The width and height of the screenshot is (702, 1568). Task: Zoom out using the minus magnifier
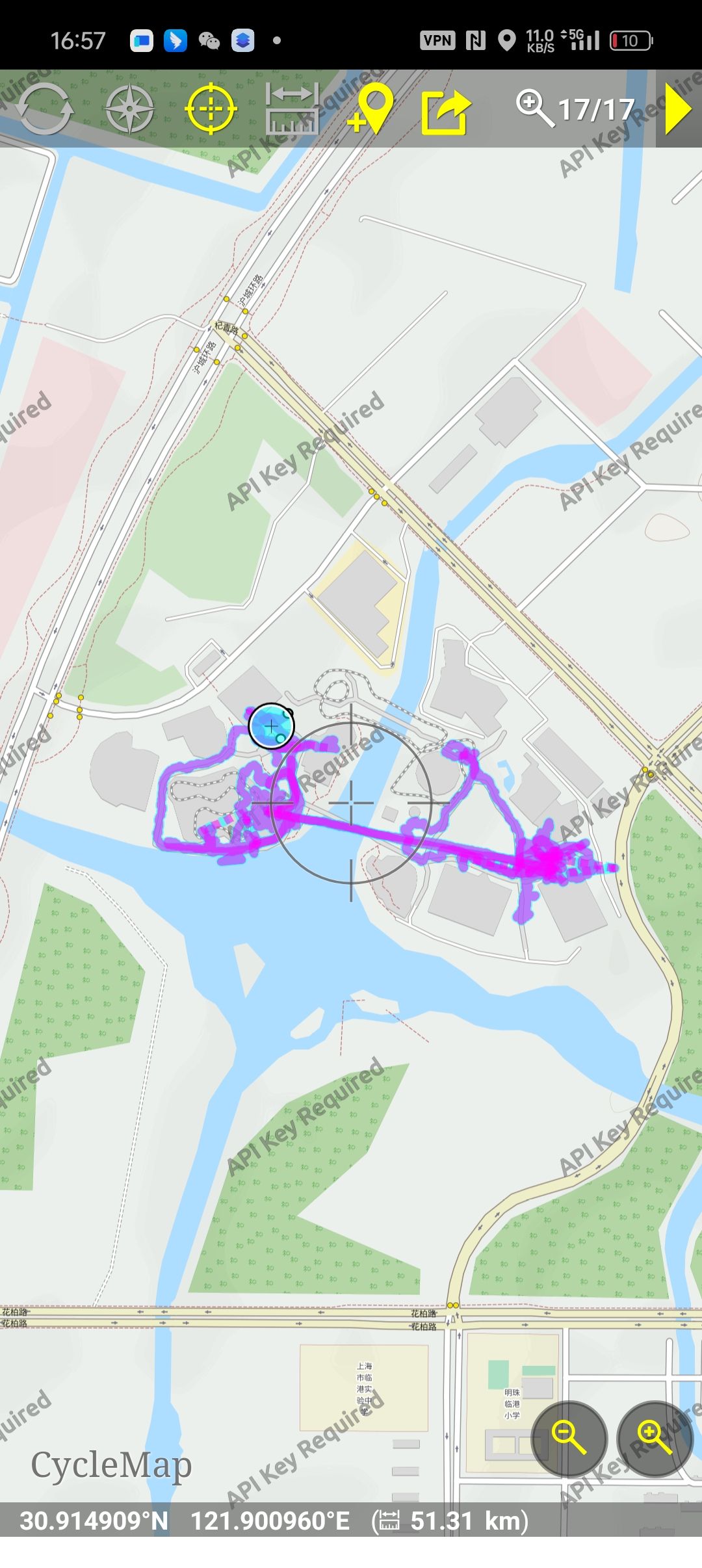pos(569,1438)
